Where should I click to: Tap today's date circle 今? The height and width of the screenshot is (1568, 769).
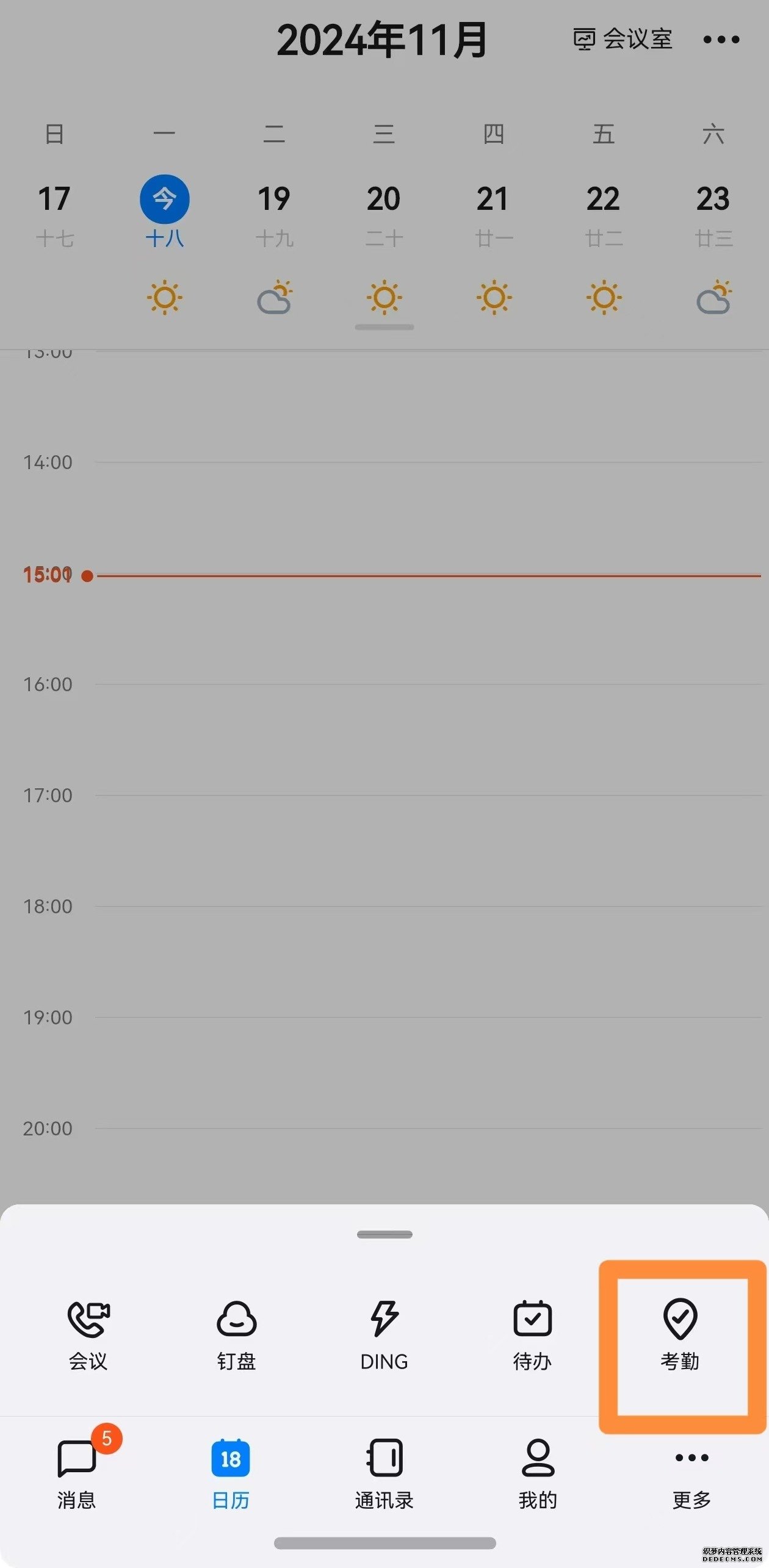tap(165, 199)
